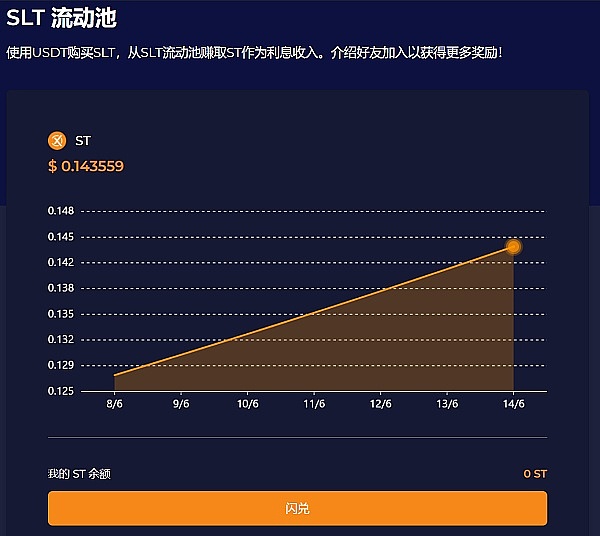Select the 14/6 data point on chart

coord(514,246)
